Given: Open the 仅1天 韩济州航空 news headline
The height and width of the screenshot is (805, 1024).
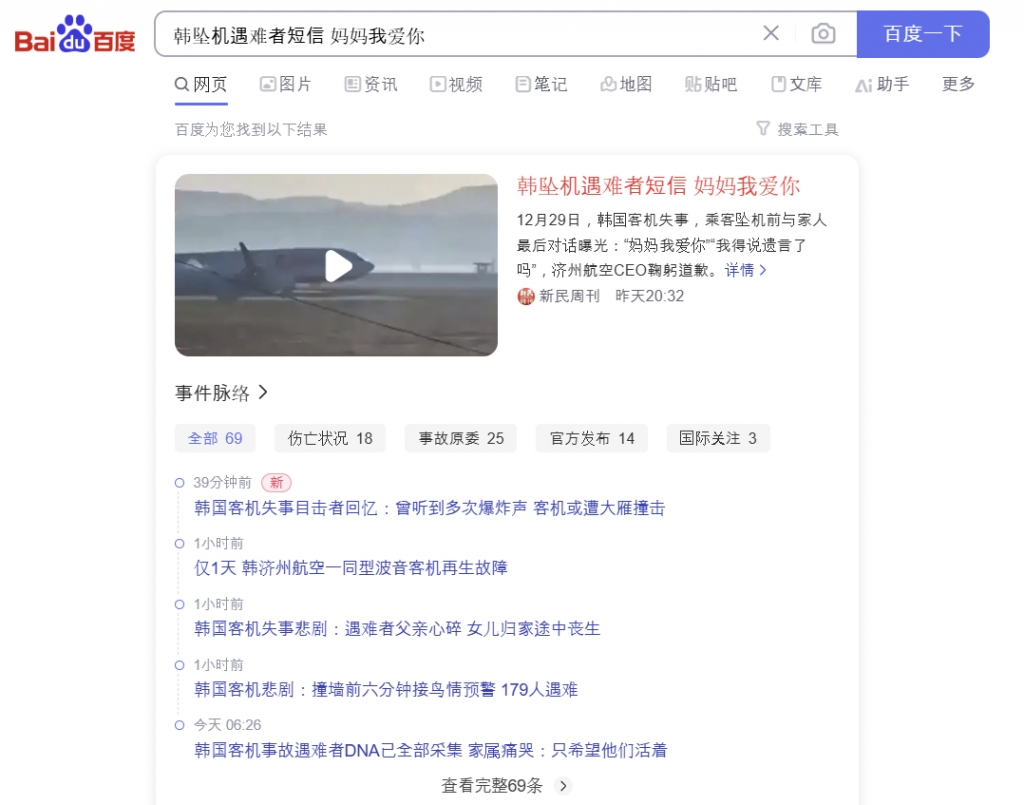Looking at the screenshot, I should (351, 568).
